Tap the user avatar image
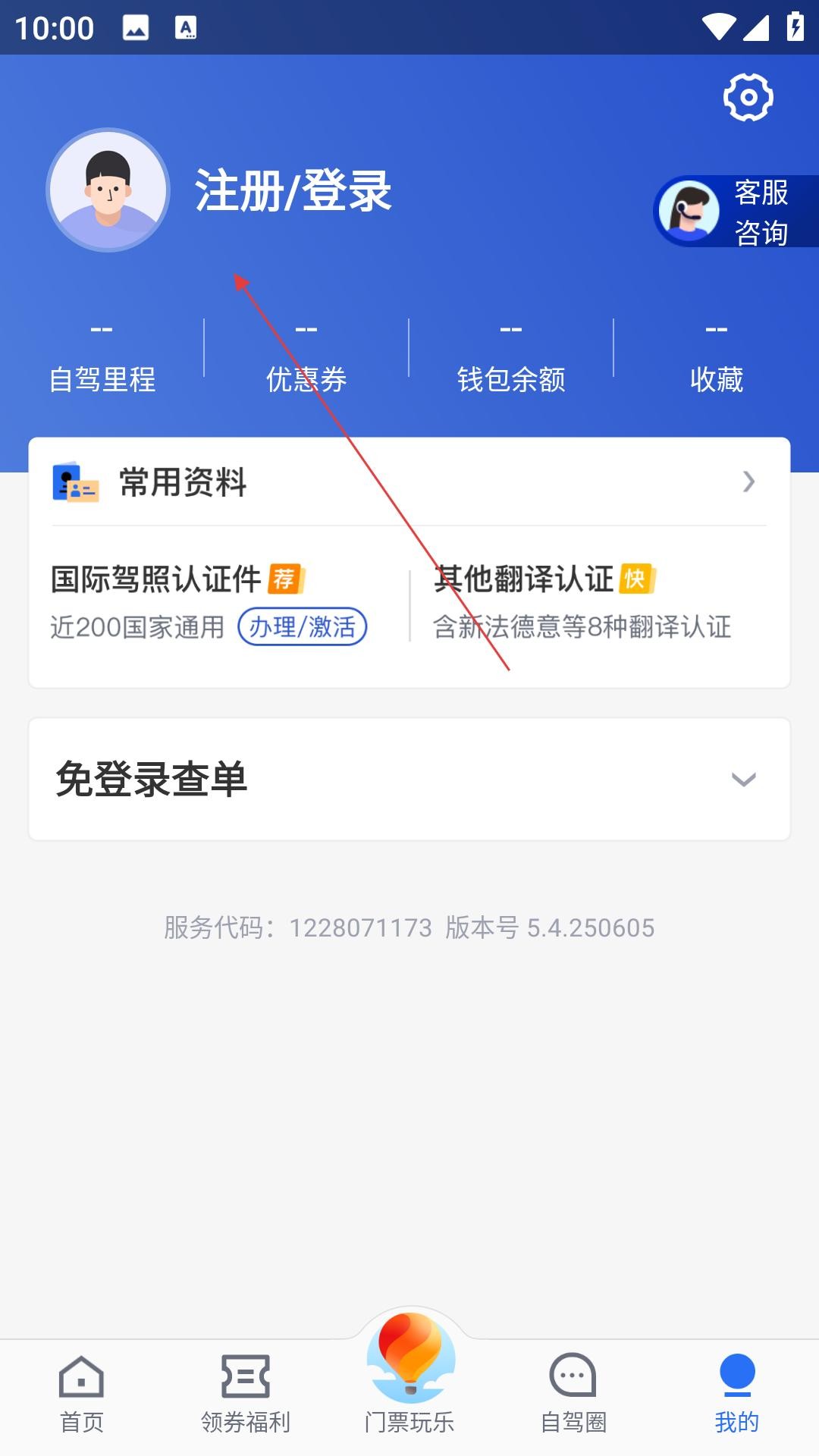Screen dimensions: 819x1456 (x=108, y=190)
